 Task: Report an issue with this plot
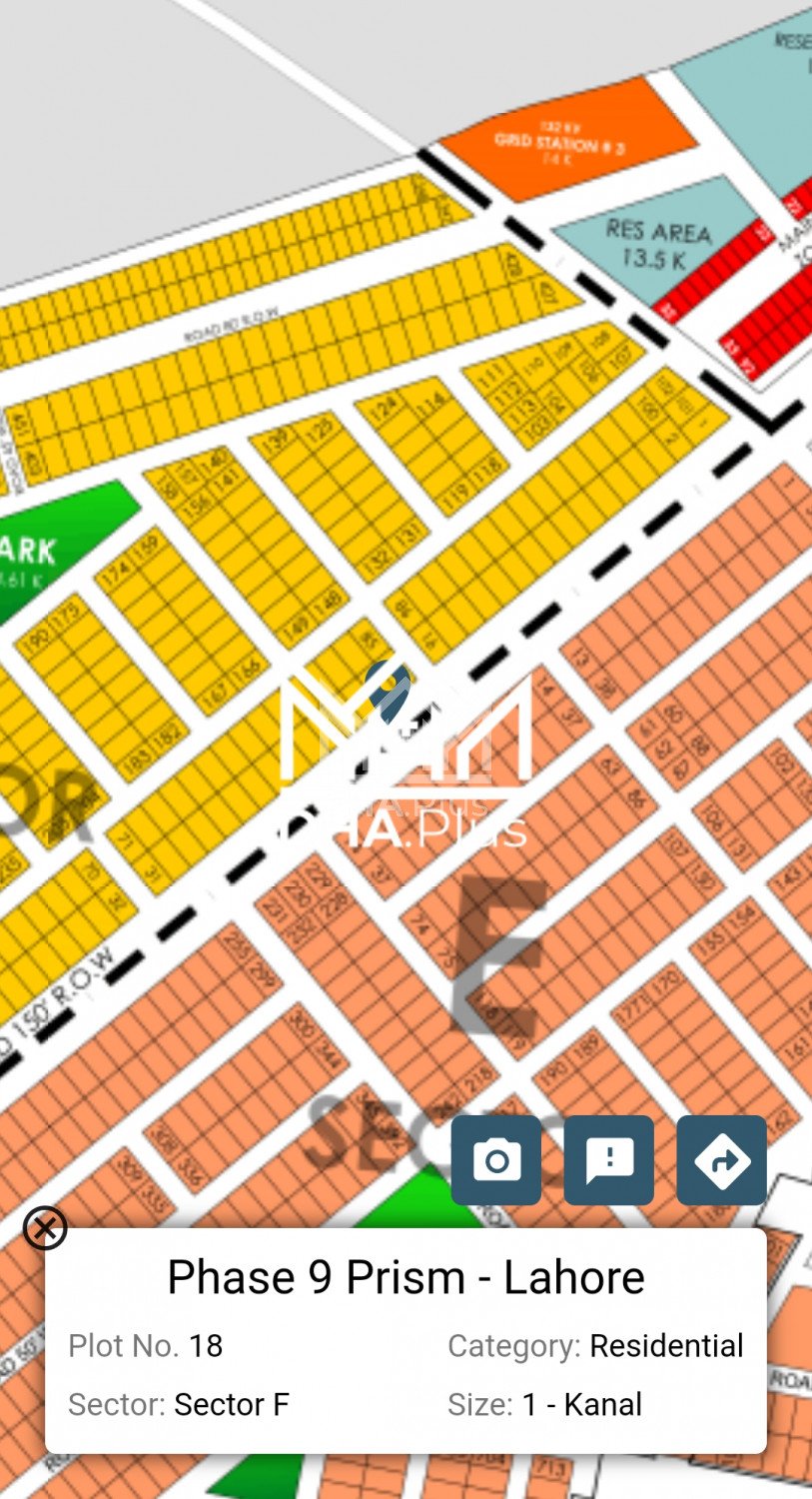coord(609,1160)
